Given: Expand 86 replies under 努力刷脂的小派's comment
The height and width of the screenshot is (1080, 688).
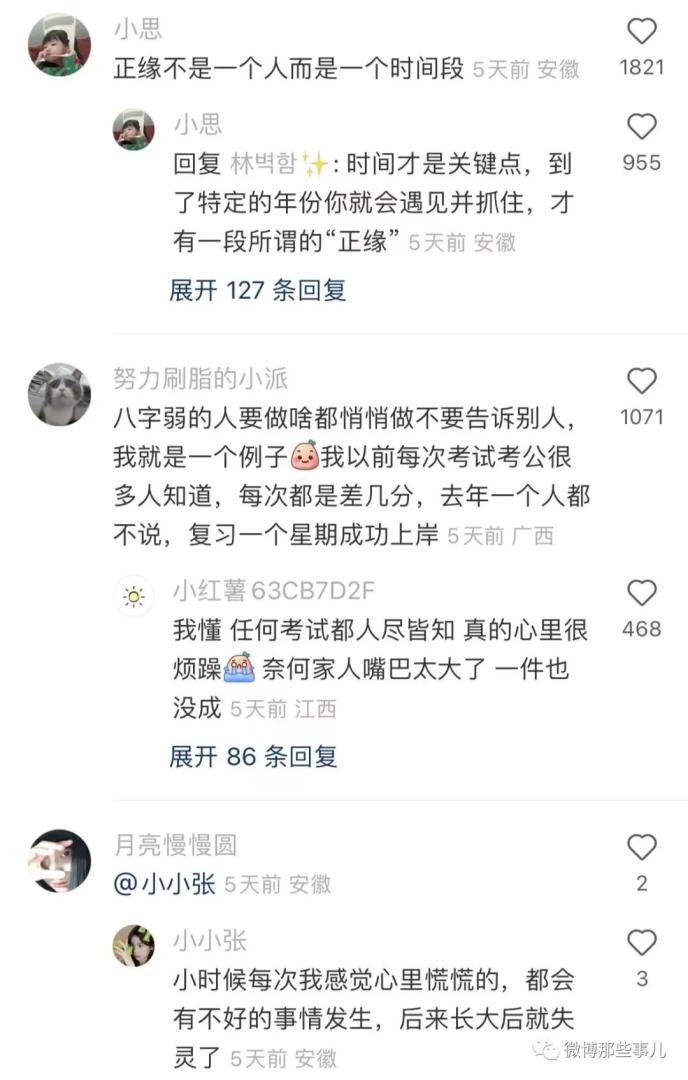Looking at the screenshot, I should click(253, 756).
